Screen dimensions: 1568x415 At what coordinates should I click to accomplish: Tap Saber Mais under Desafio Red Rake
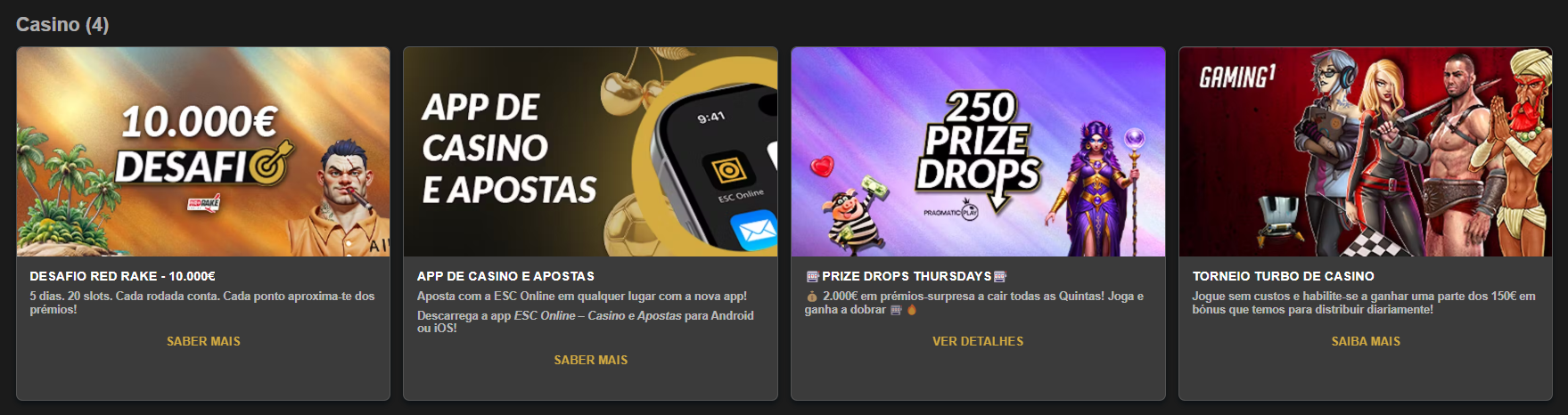[x=203, y=341]
